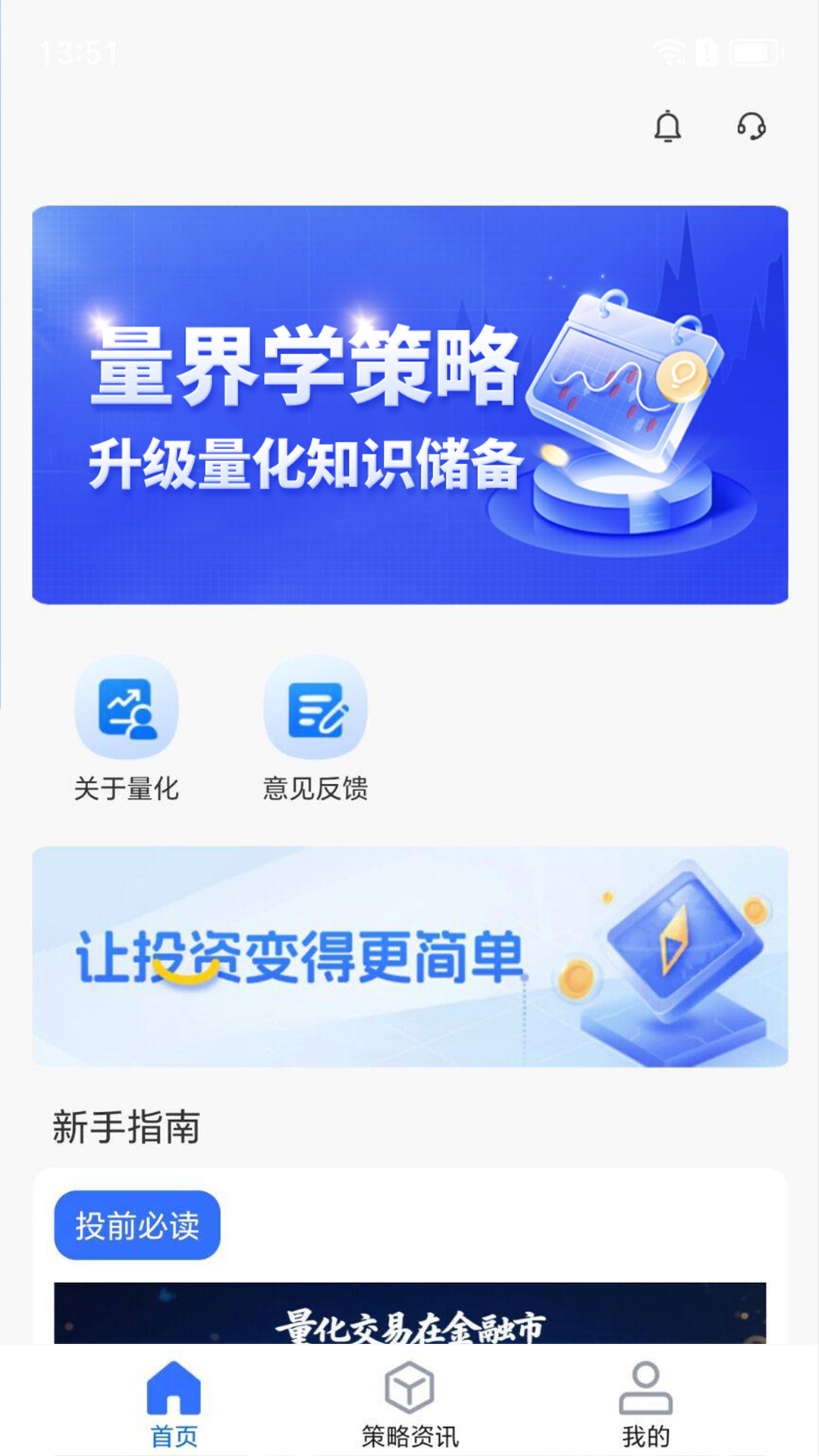Open customer service headset icon
The image size is (819, 1456).
751,126
